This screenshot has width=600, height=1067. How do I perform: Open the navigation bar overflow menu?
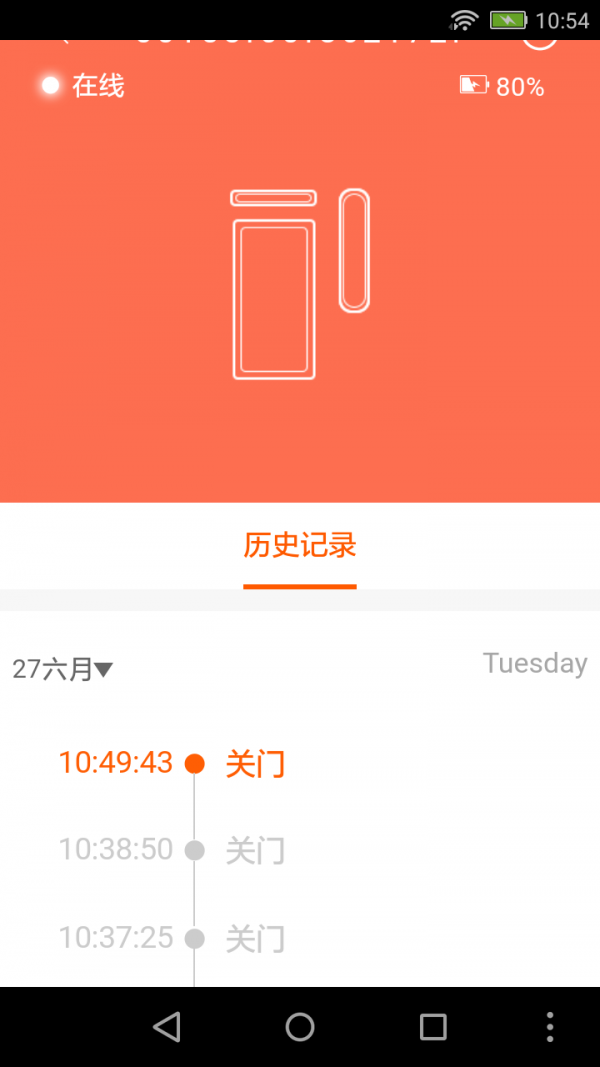point(550,1026)
